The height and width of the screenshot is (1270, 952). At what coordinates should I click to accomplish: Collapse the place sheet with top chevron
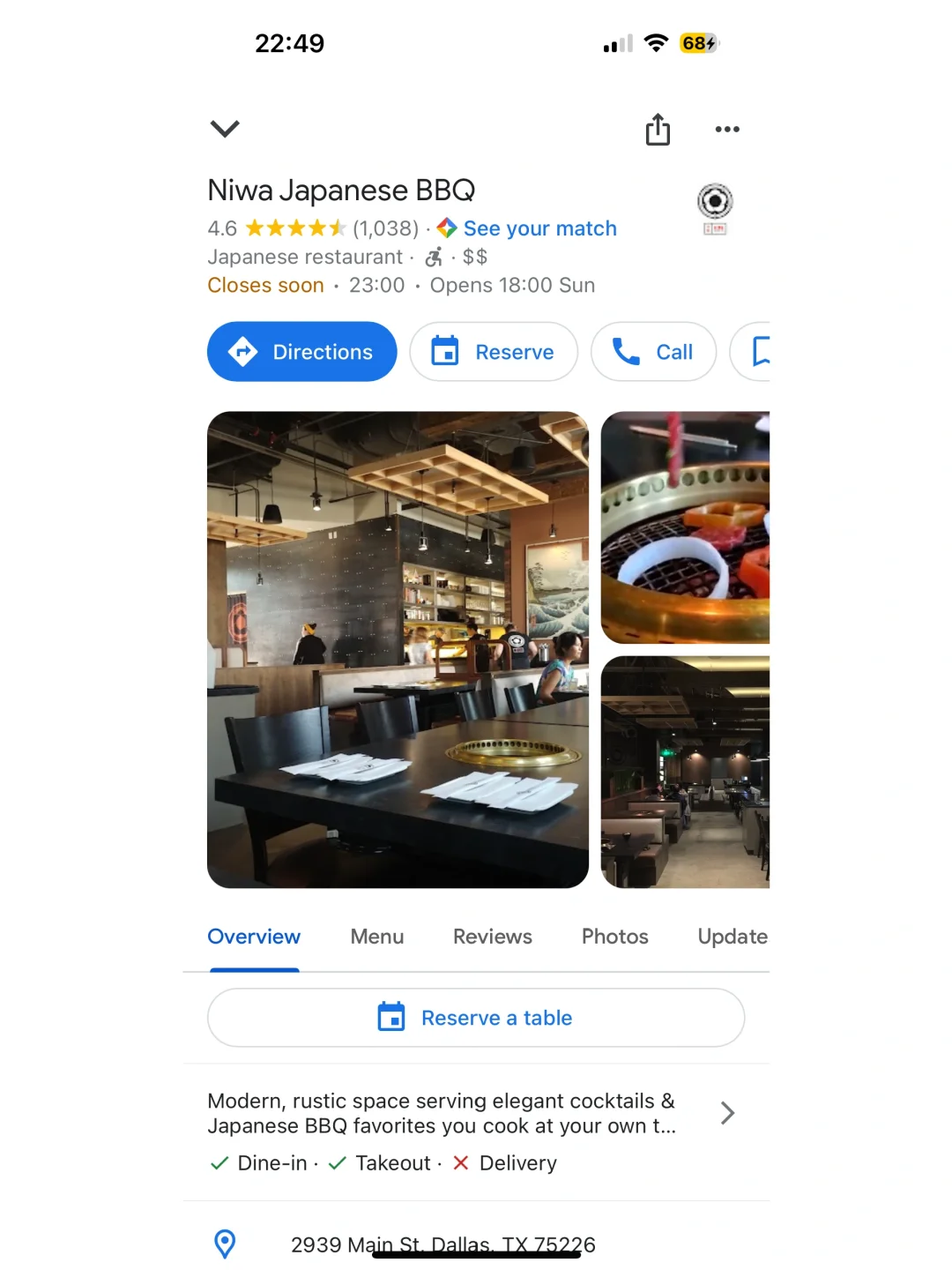point(225,129)
